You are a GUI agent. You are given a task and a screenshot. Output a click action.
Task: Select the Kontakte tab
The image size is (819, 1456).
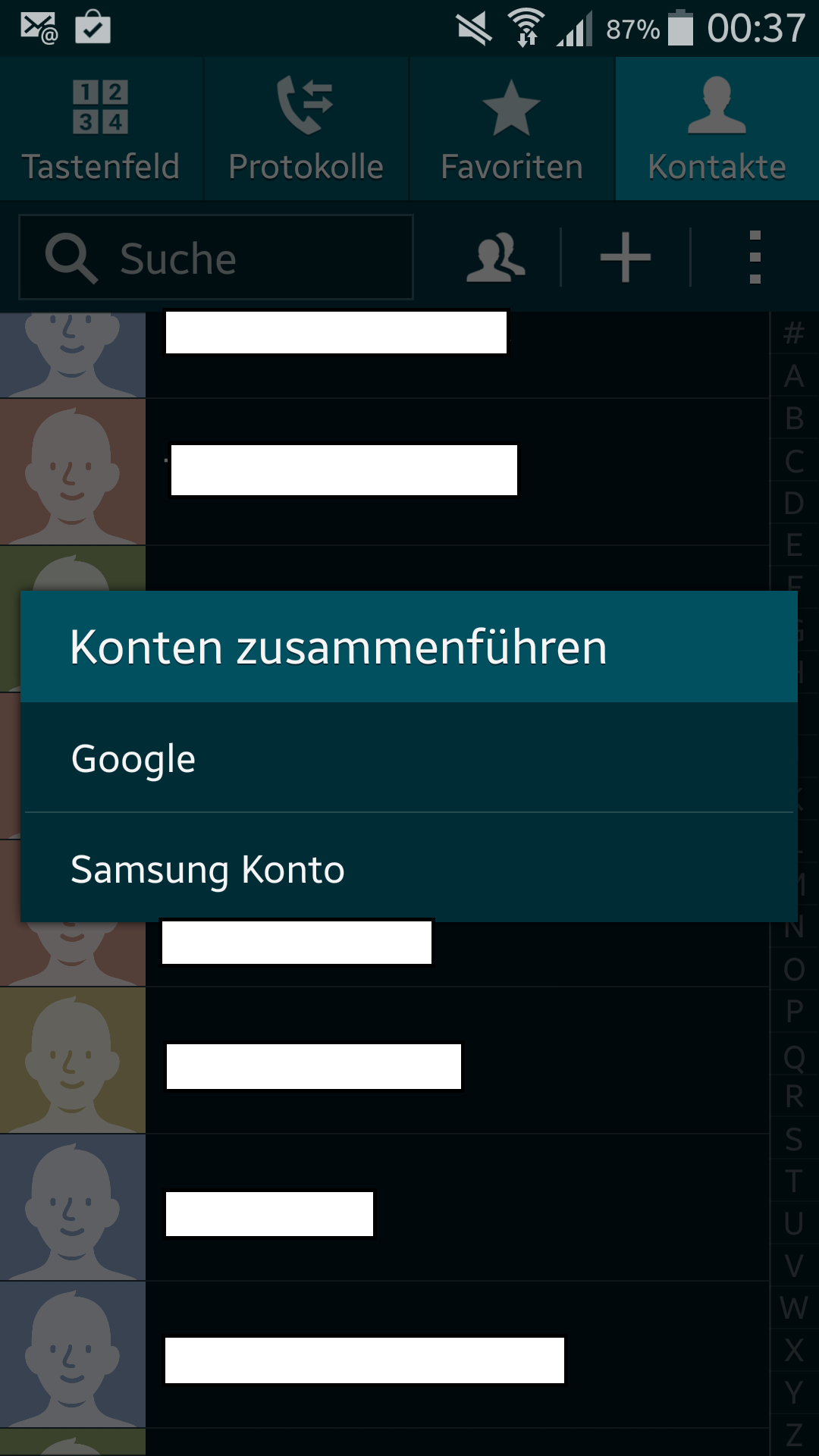click(x=717, y=129)
